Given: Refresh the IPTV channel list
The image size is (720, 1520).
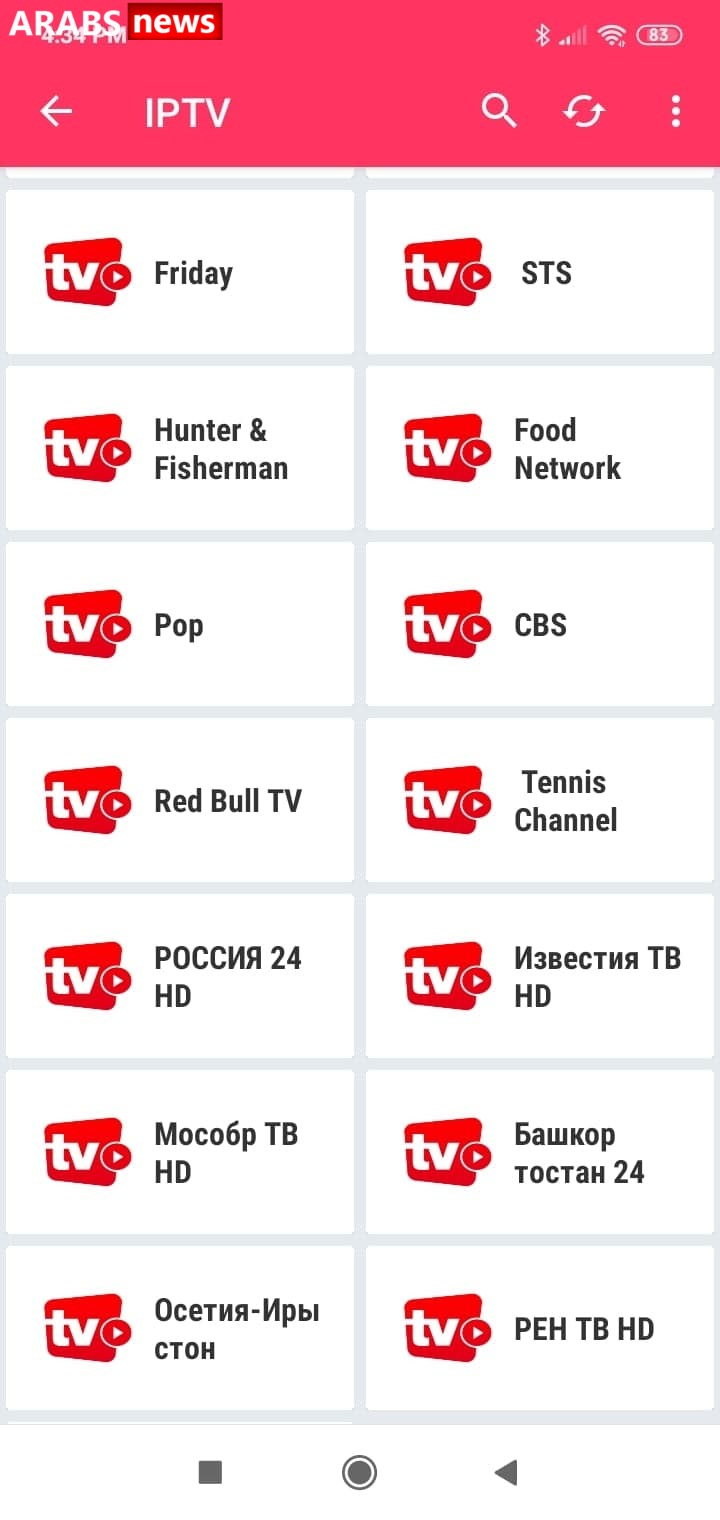Looking at the screenshot, I should point(584,112).
